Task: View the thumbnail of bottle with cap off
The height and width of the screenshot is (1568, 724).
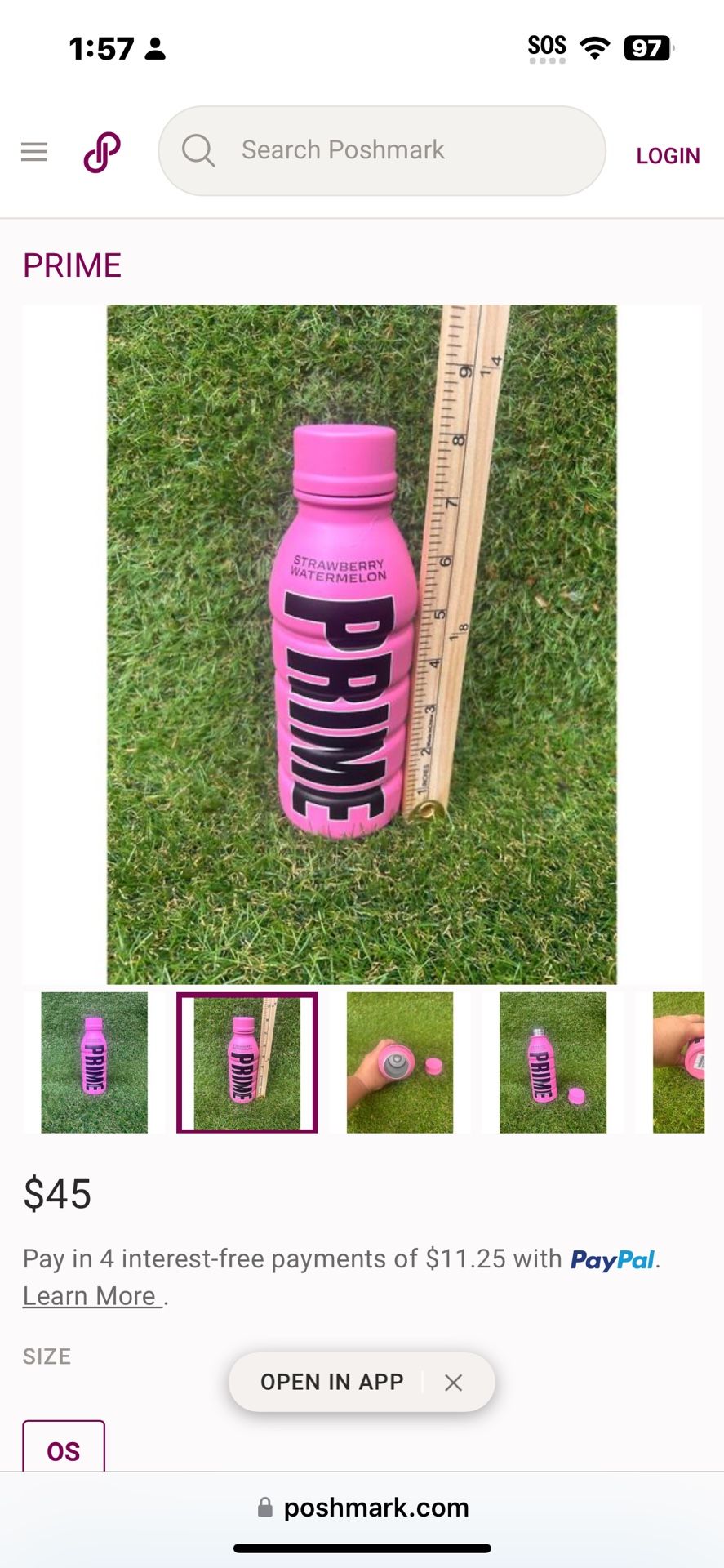Action: coord(553,1062)
